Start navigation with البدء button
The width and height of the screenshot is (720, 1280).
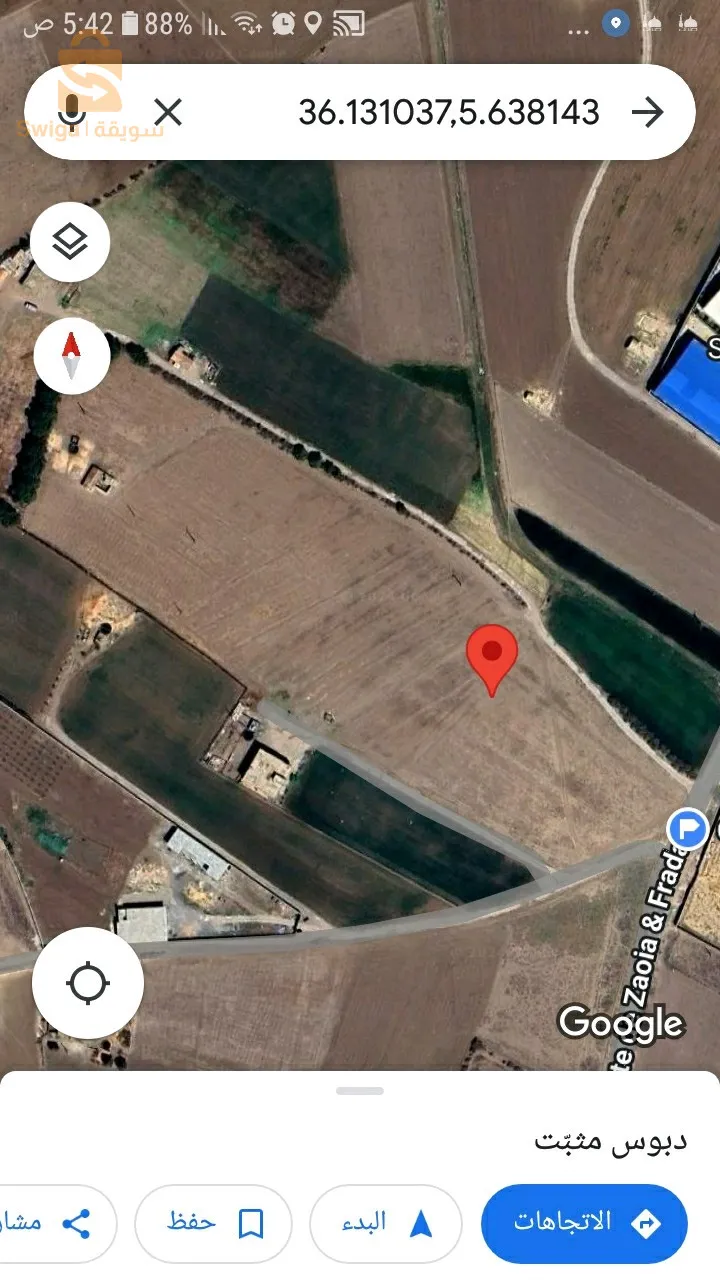(x=386, y=1223)
